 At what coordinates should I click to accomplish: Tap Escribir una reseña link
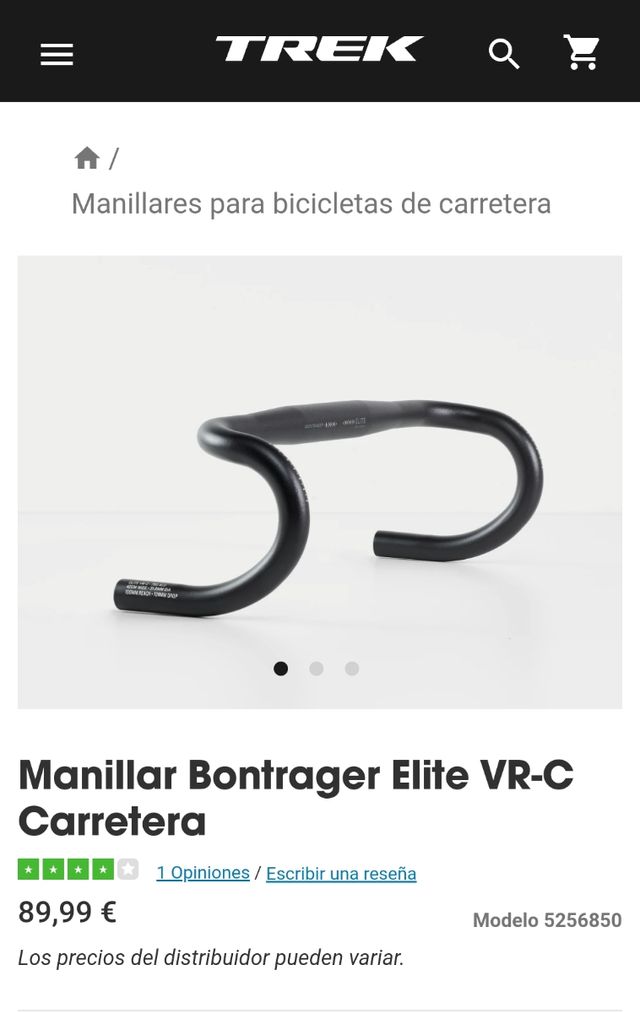(x=341, y=874)
